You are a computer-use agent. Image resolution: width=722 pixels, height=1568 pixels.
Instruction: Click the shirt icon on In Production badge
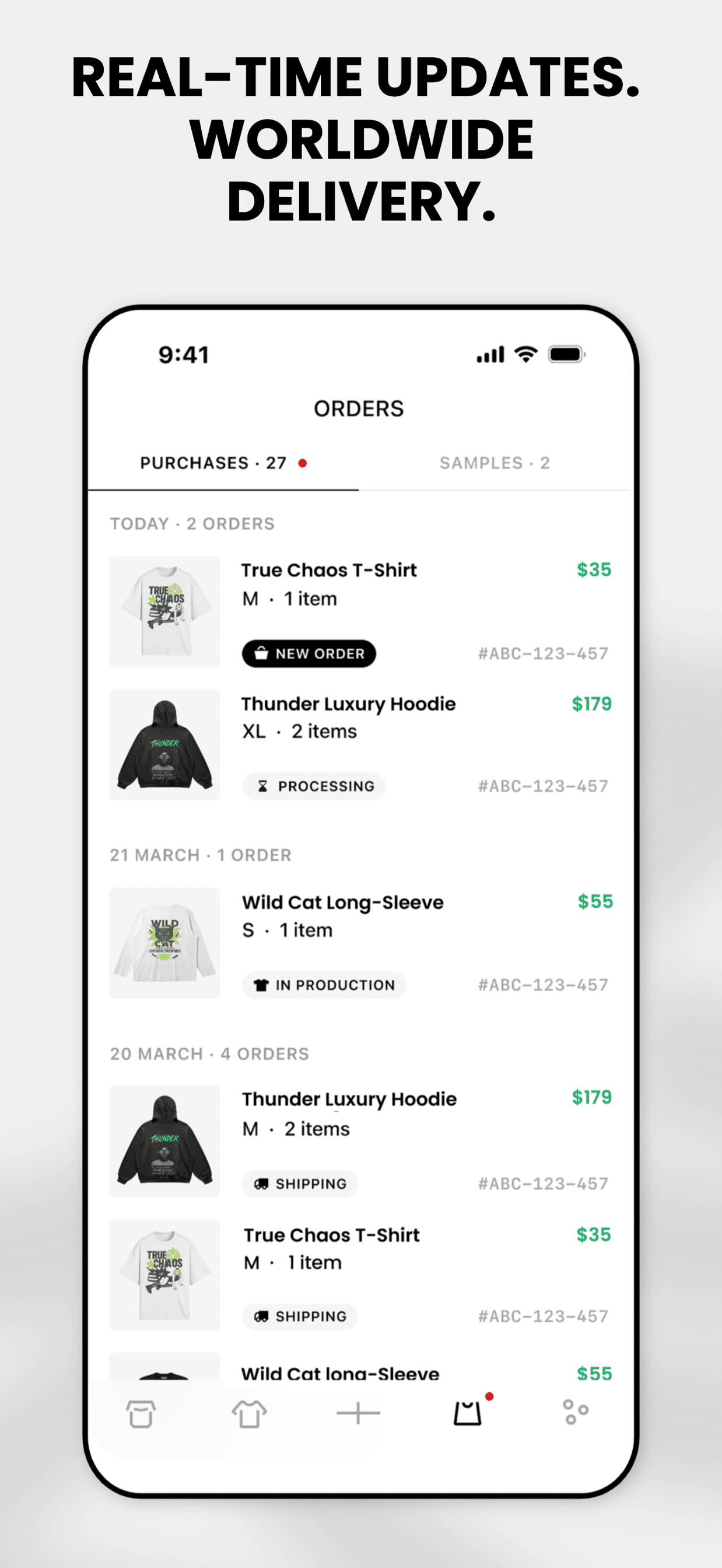[x=262, y=985]
